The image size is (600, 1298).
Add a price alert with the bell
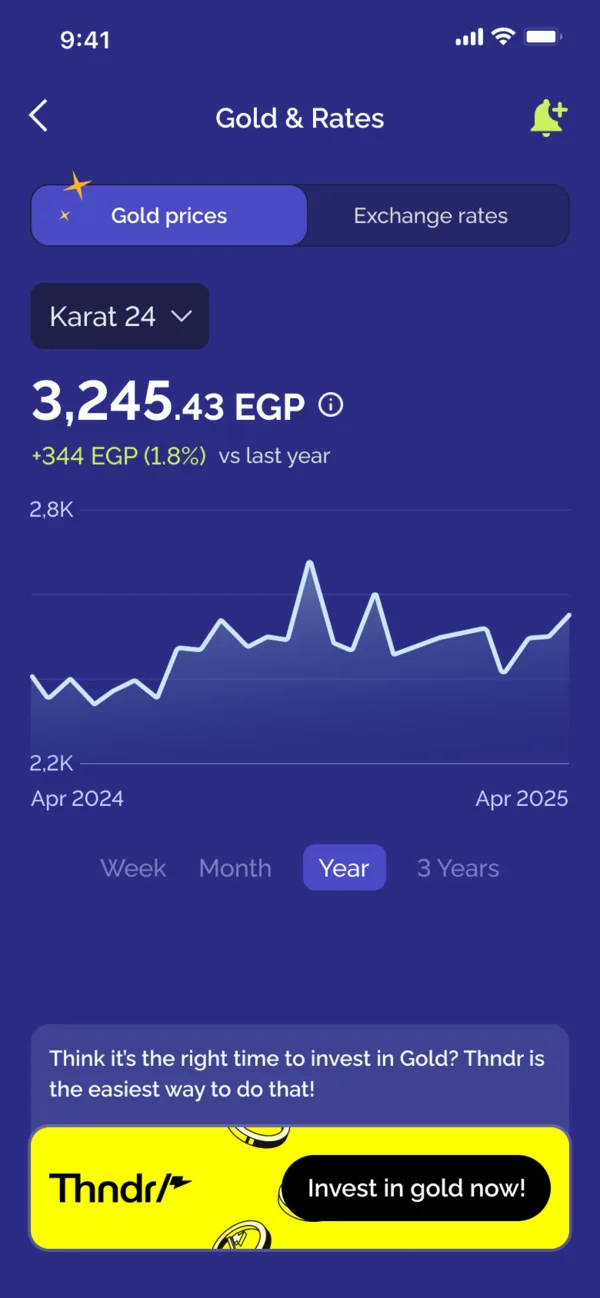coord(548,118)
